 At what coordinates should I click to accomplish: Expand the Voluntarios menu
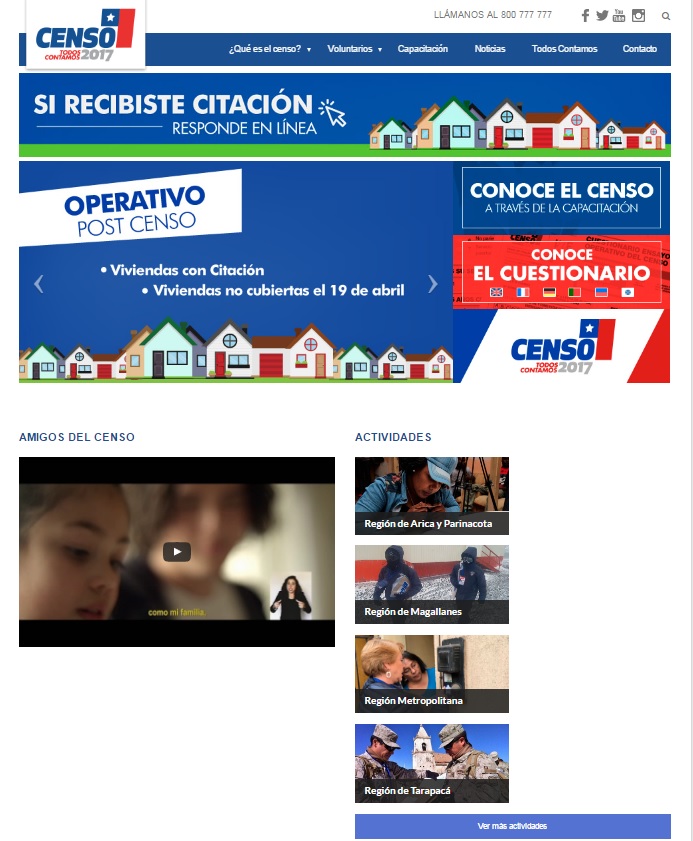click(x=354, y=49)
